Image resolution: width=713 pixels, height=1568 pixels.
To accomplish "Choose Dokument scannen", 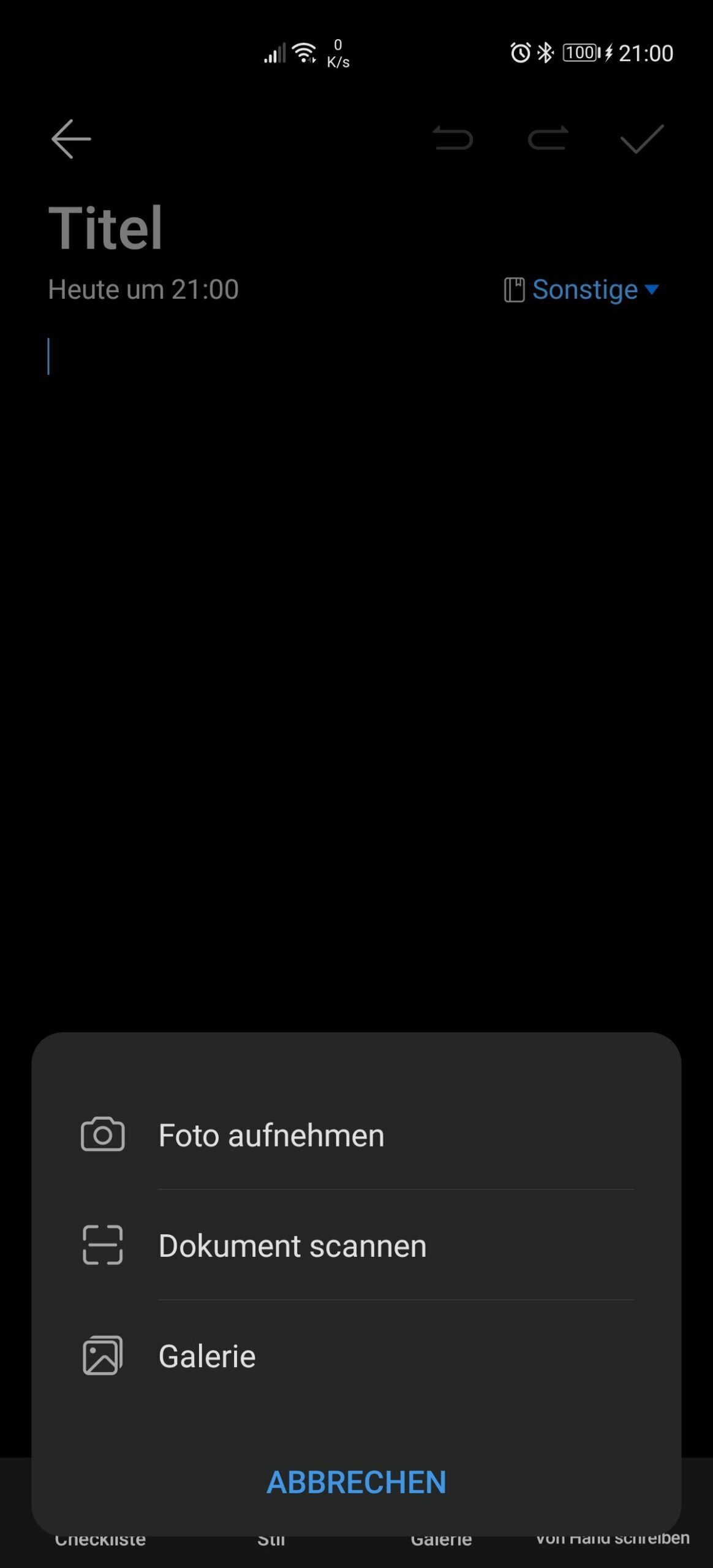I will pos(292,1245).
